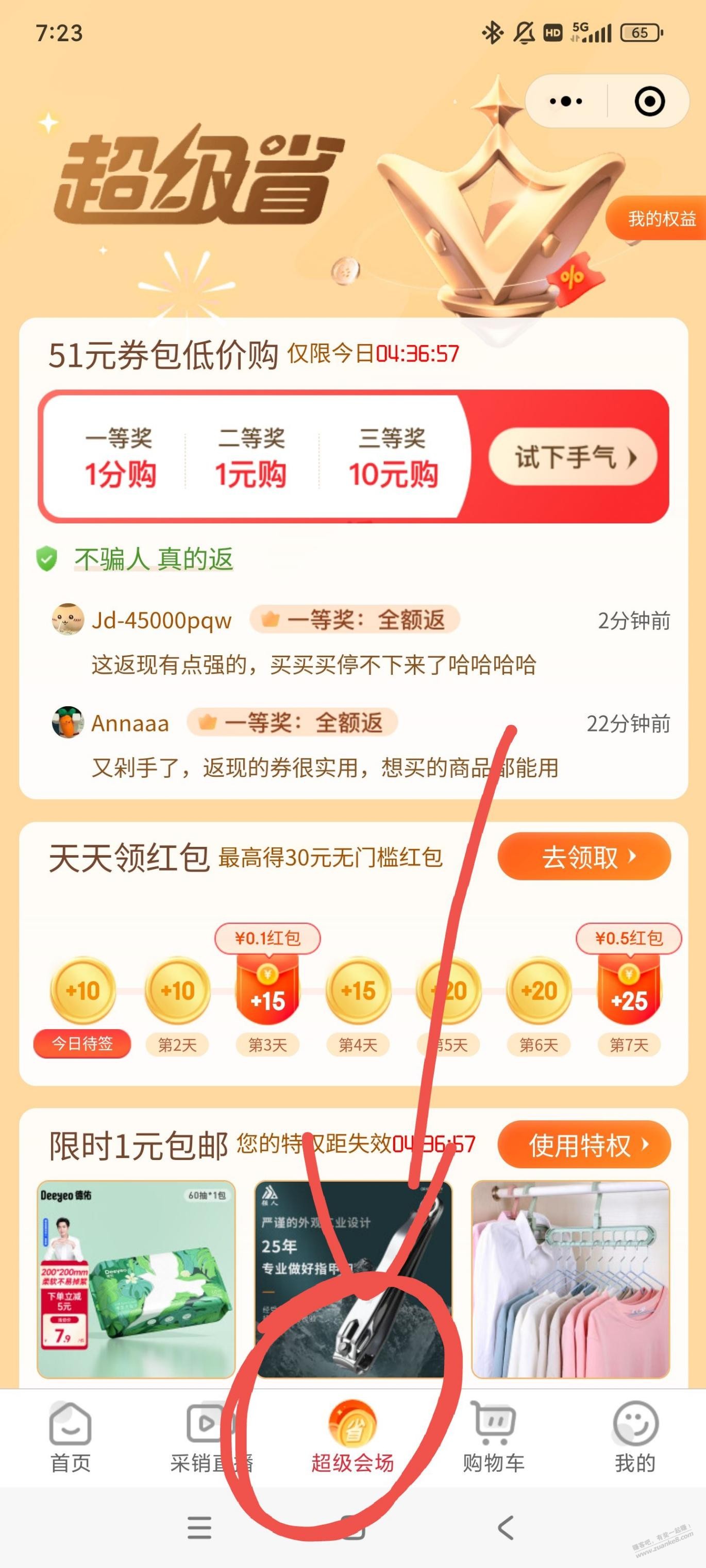The image size is (706, 1568).
Task: Switch to the 首页 tab
Action: coord(71,1438)
